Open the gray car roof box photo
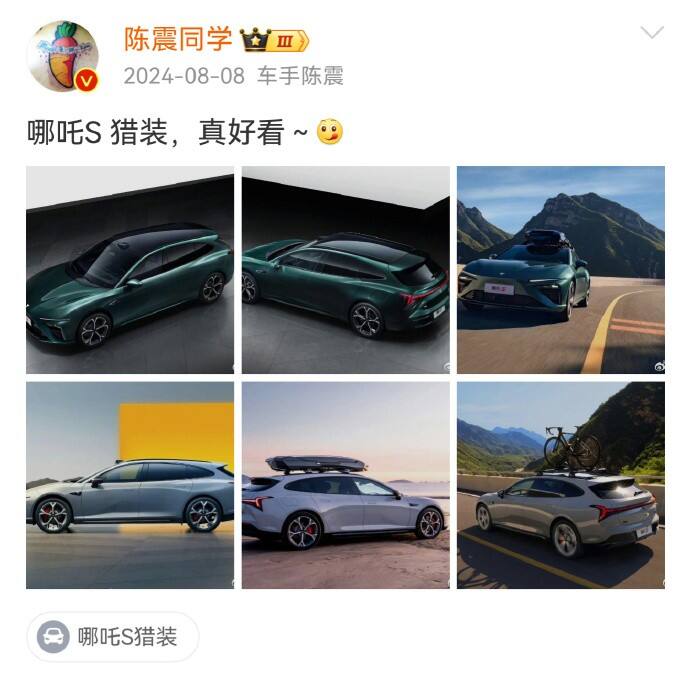 click(345, 485)
